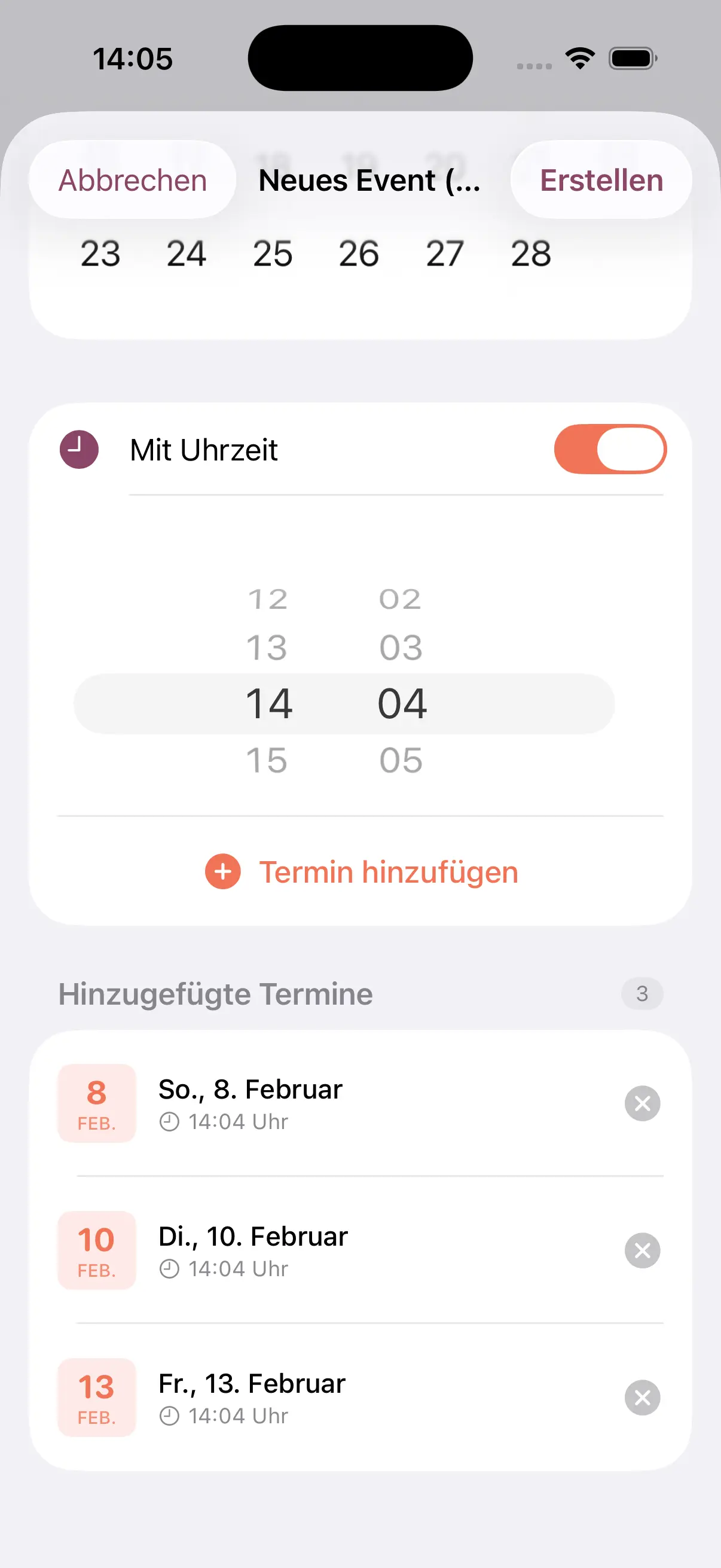721x1568 pixels.
Task: Remove the So., 8. Februar appointment
Action: click(x=642, y=1103)
